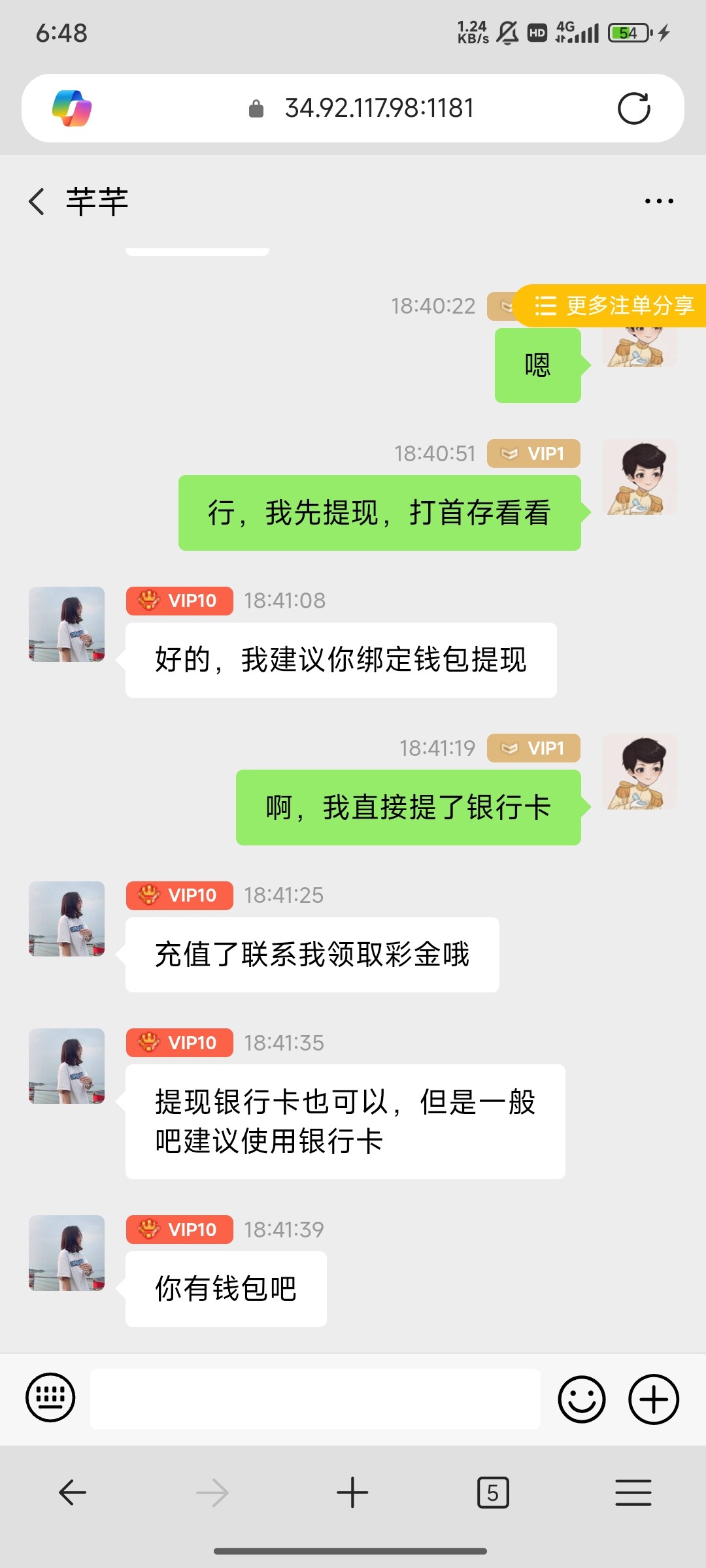Focus the chat message input field
Image resolution: width=706 pixels, height=1568 pixels.
pos(315,1399)
